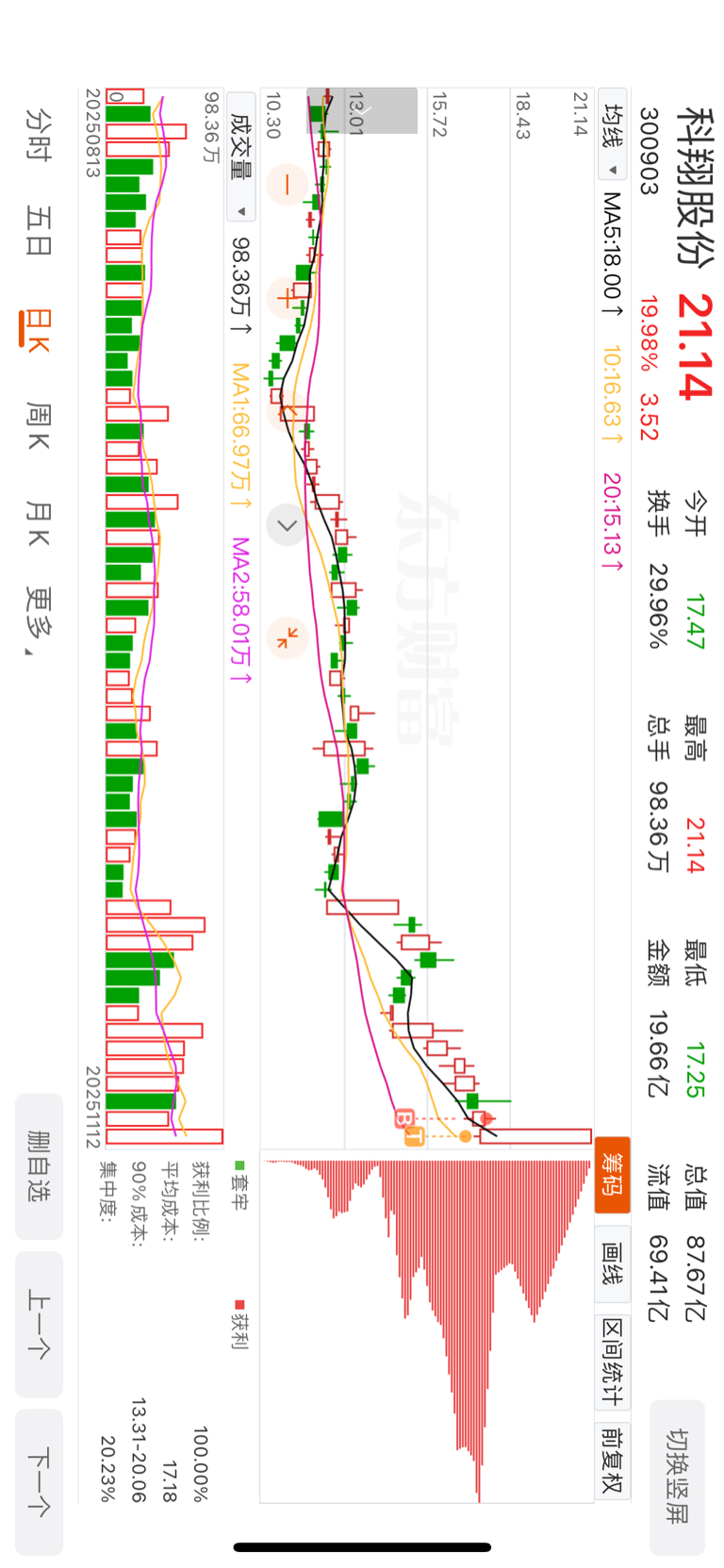The image size is (724, 1568).
Task: Zoom out the K-line chart with minus
Action: tap(287, 184)
